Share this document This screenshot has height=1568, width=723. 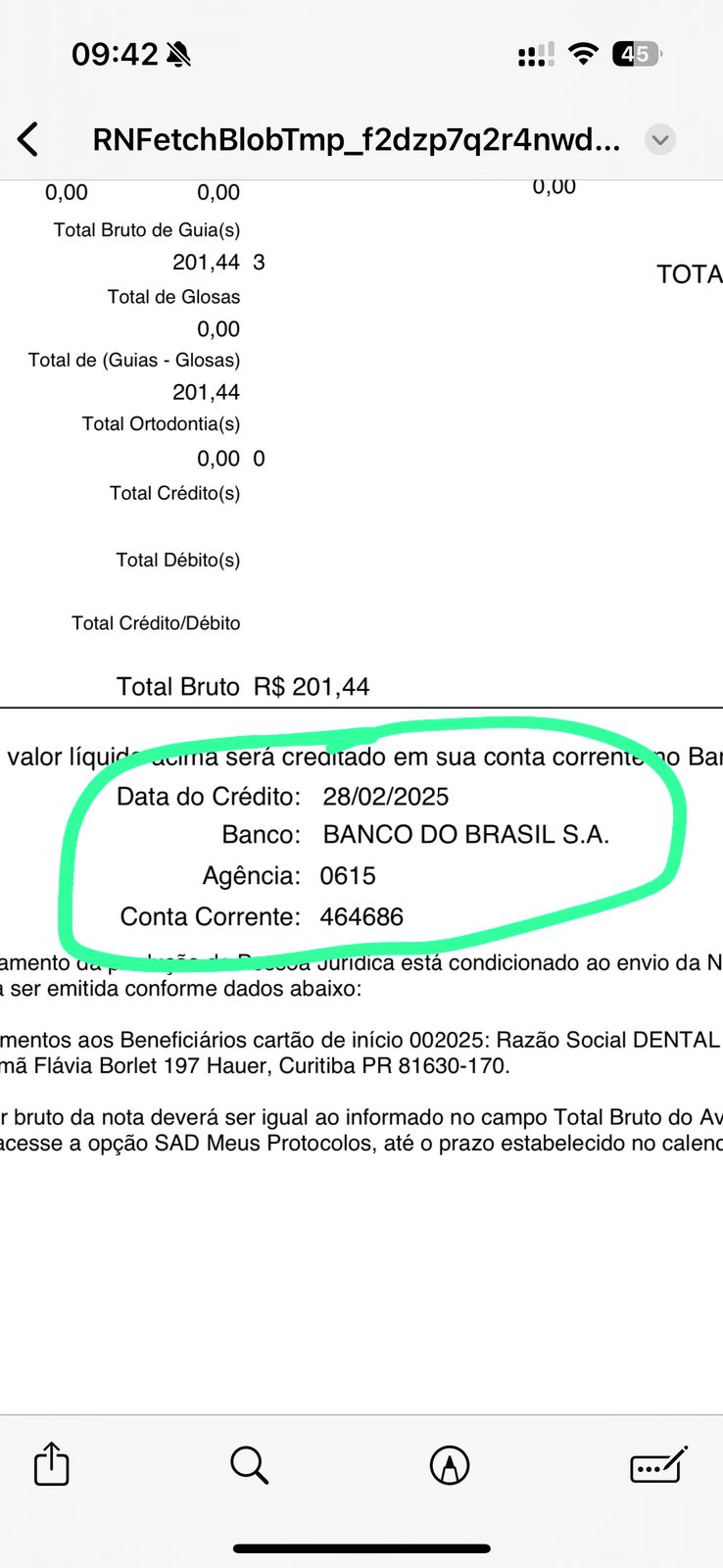coord(52,1465)
